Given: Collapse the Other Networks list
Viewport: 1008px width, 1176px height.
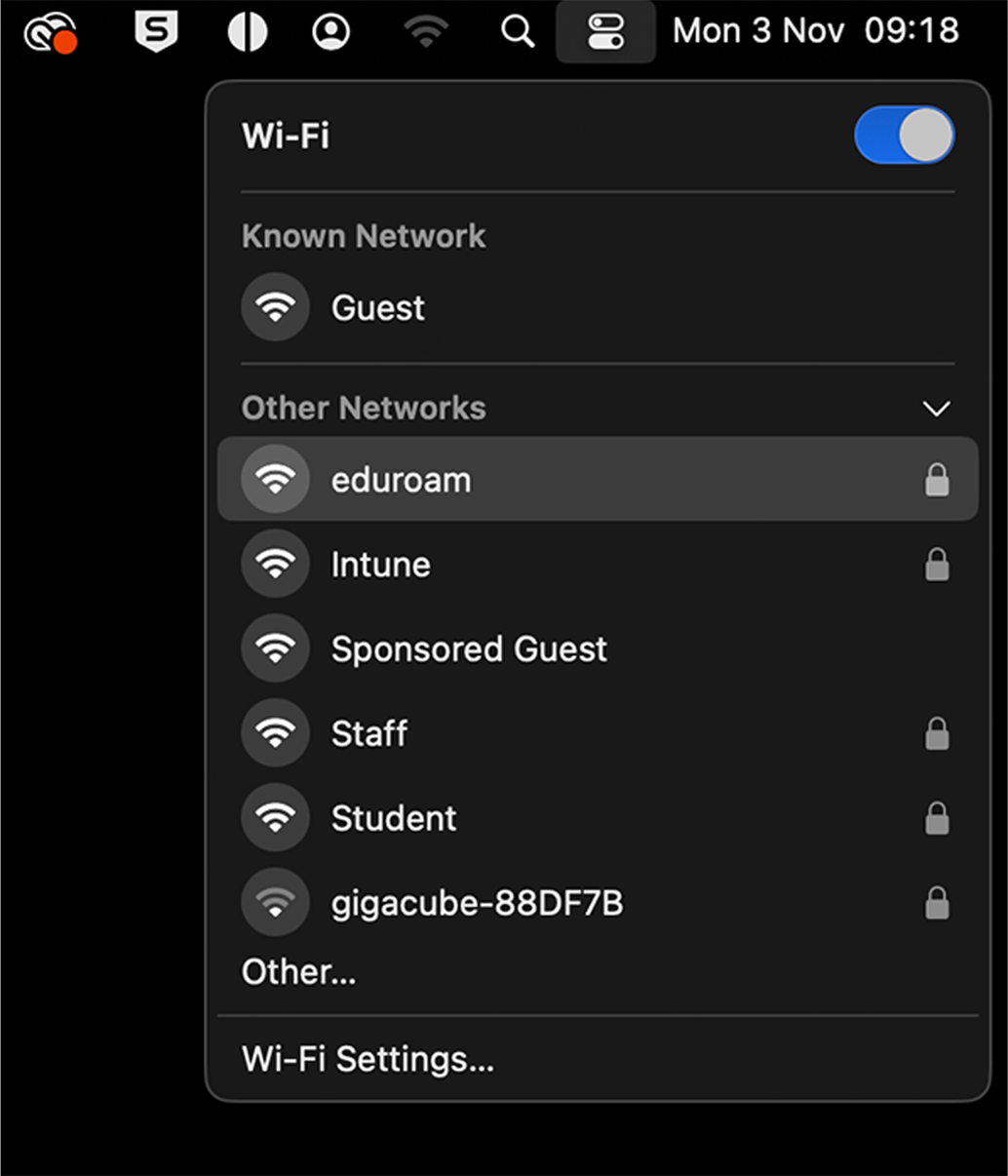Looking at the screenshot, I should pos(936,409).
